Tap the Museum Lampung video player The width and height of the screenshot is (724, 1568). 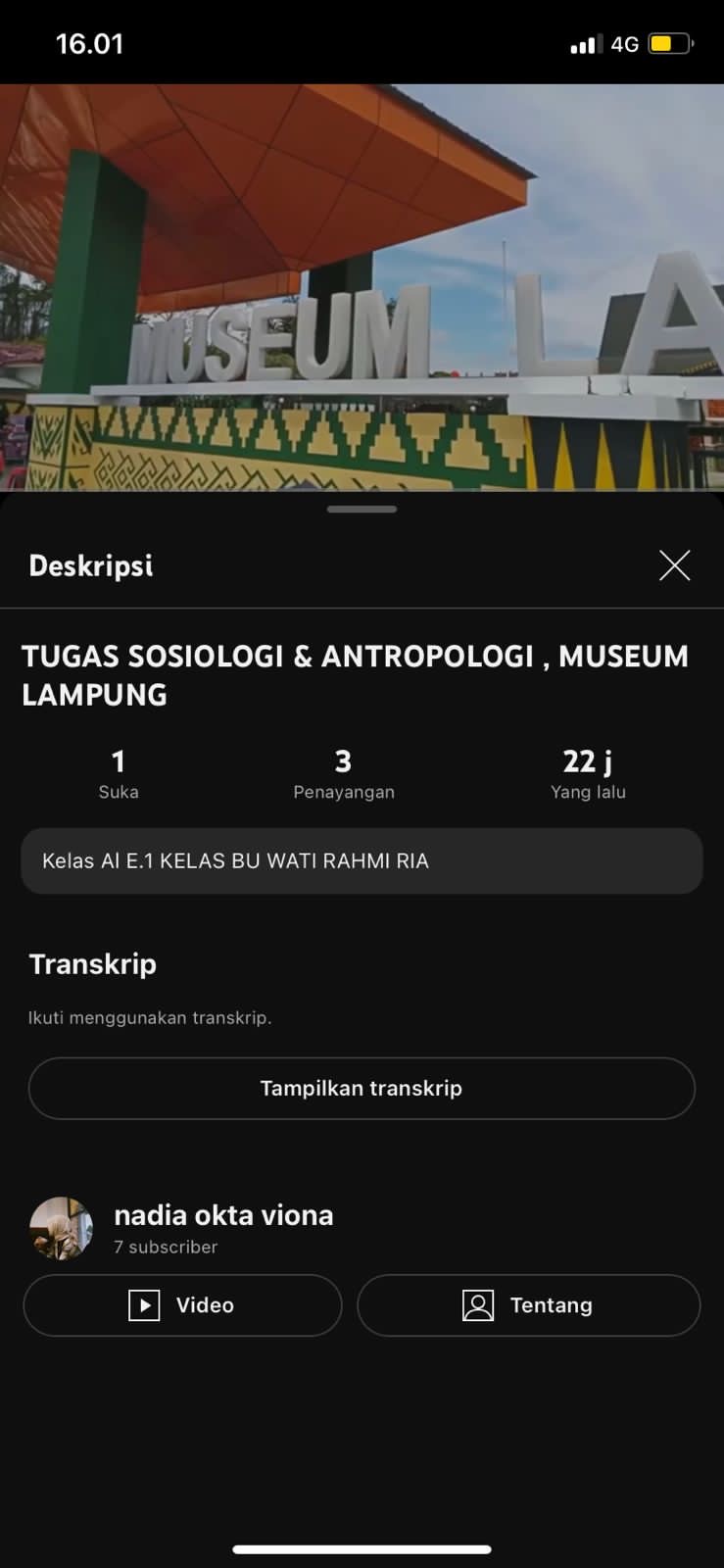(362, 286)
